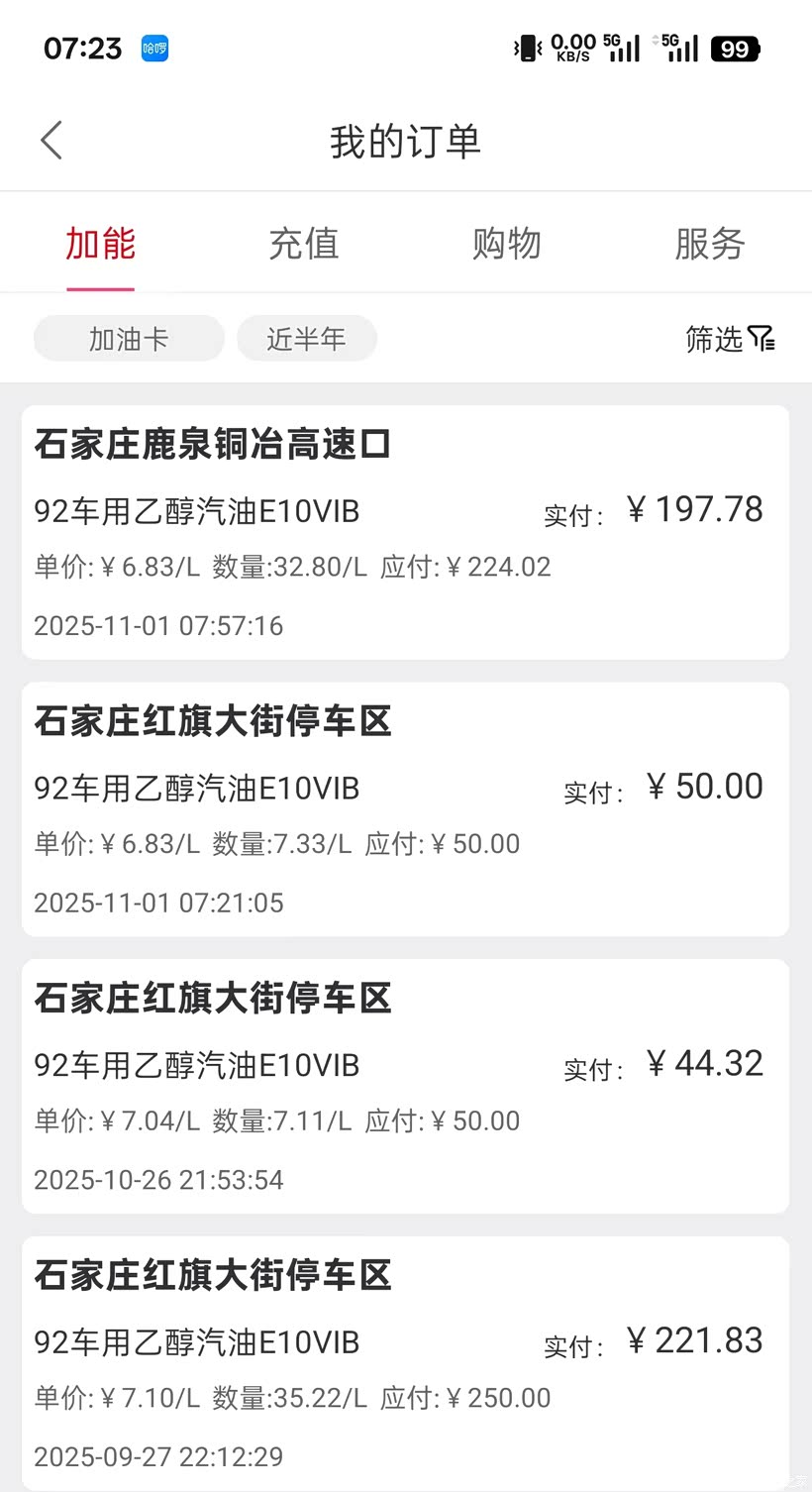812x1492 pixels.
Task: Open the ¥221.83 order from 2025-09-27
Action: [x=405, y=1363]
